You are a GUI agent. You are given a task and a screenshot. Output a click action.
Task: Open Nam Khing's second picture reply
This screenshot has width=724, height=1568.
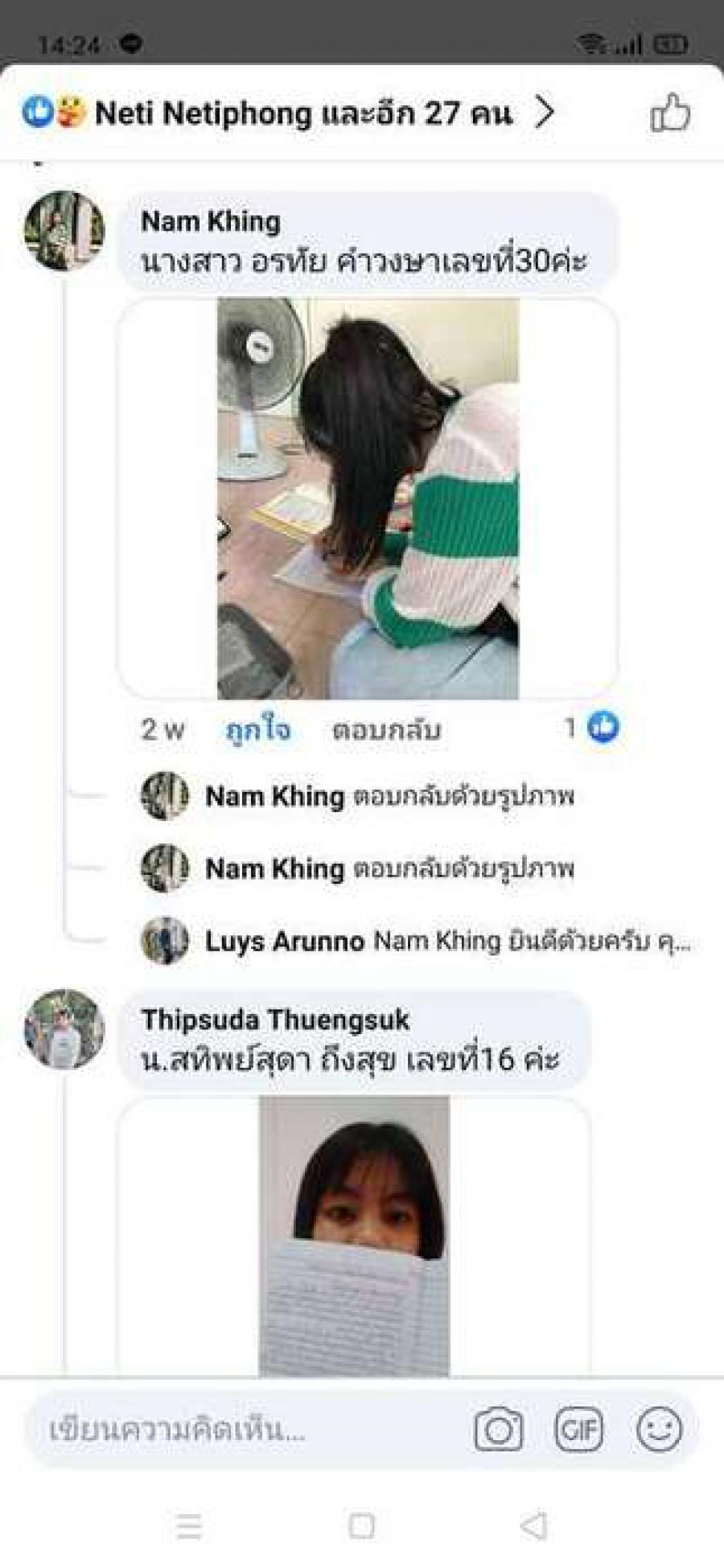tap(389, 868)
